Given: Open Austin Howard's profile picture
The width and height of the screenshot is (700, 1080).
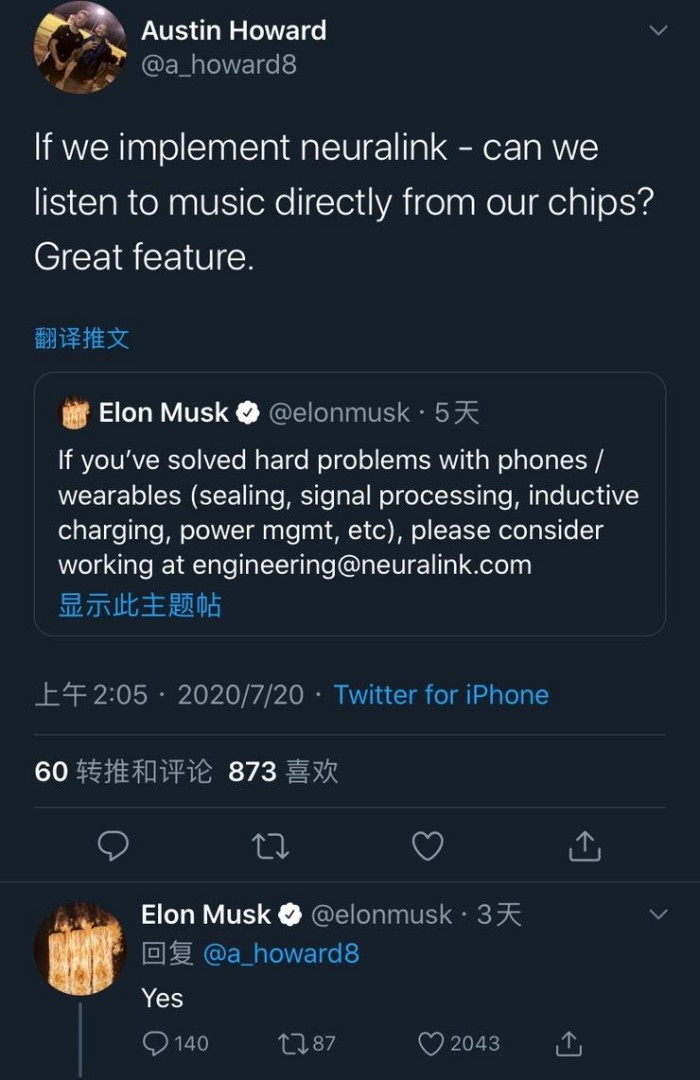Looking at the screenshot, I should pos(80,47).
